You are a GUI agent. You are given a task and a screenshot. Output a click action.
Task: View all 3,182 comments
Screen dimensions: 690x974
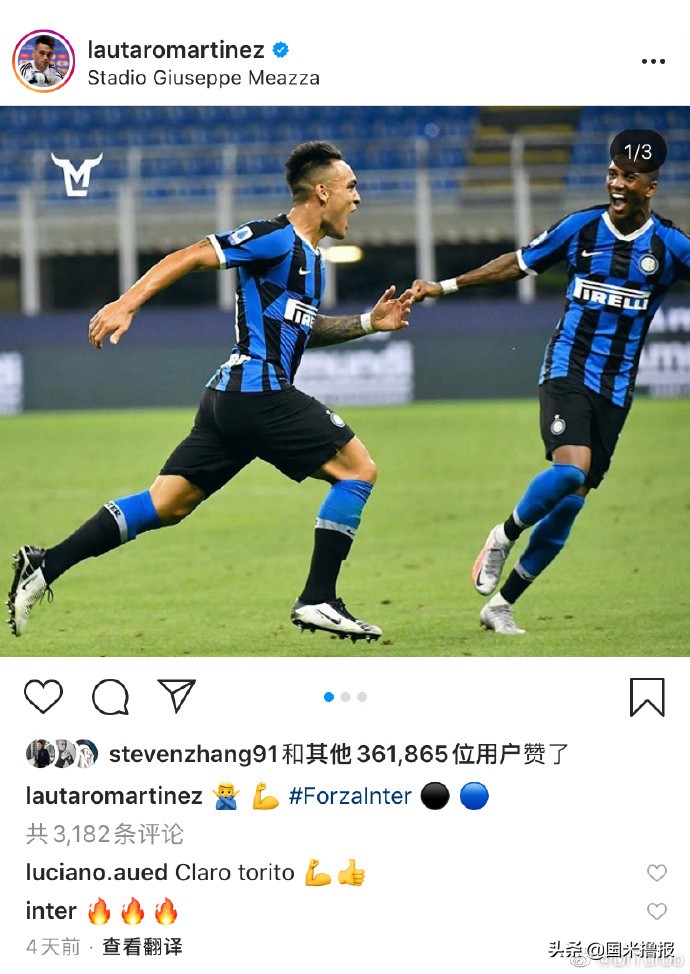(105, 834)
